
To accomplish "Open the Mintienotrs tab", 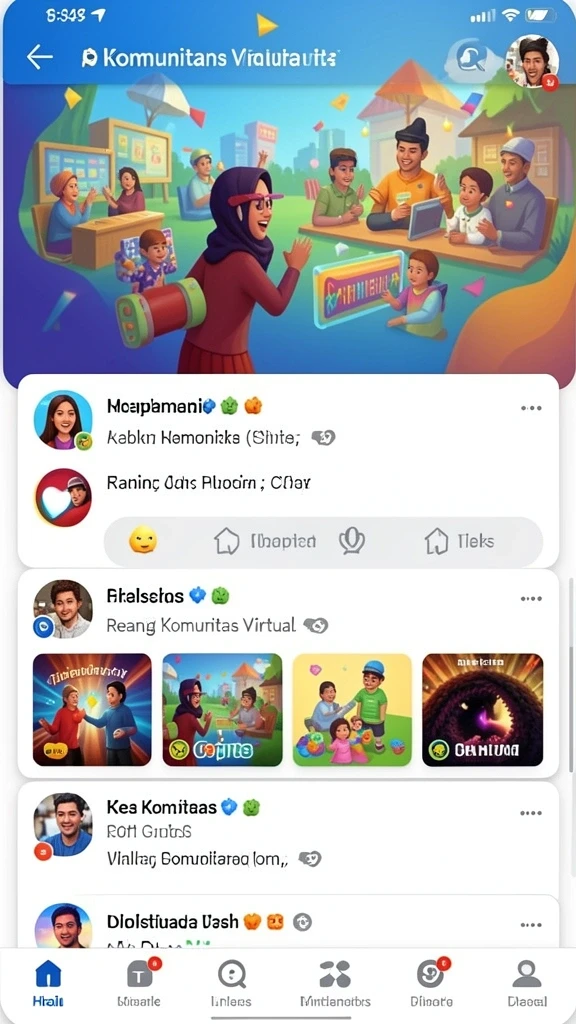I will 335,984.
